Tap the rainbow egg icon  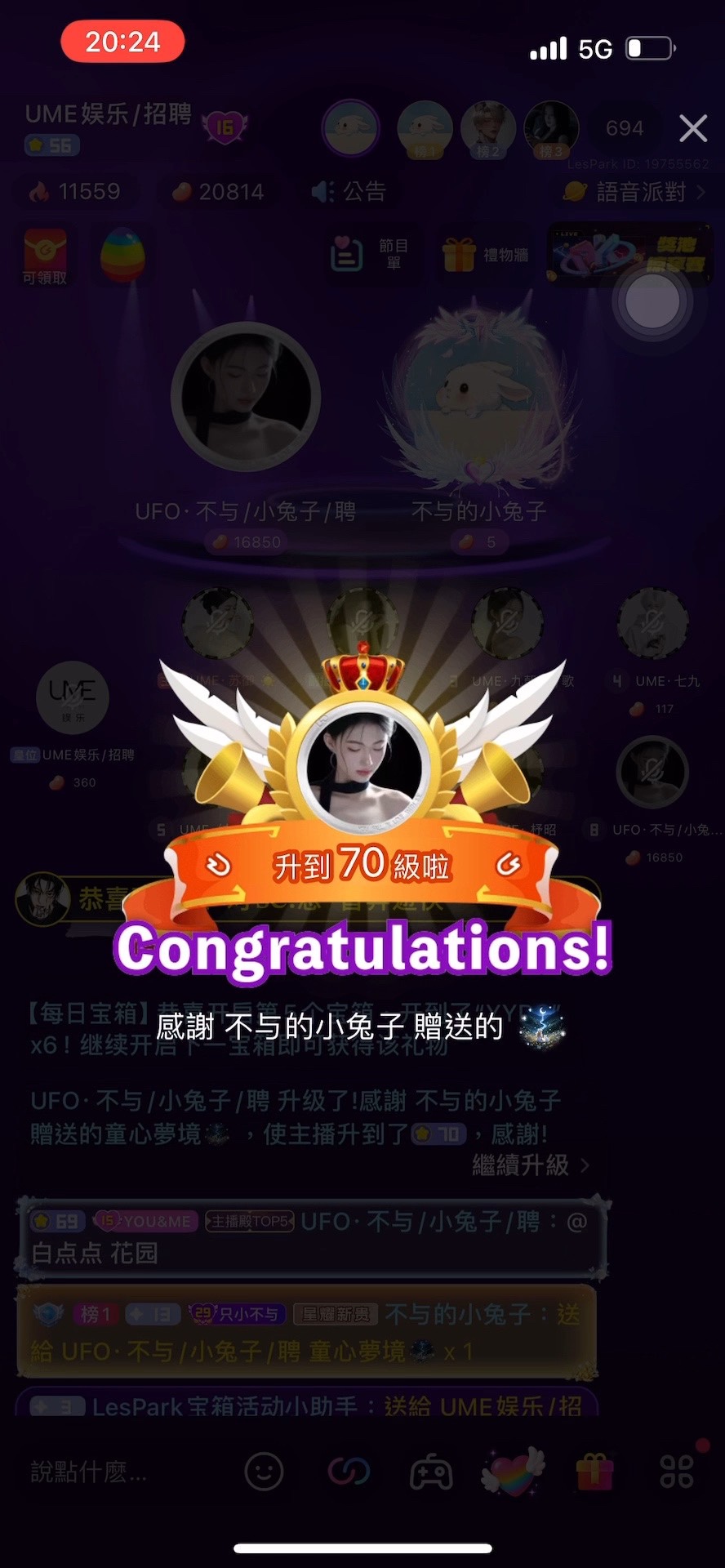(x=122, y=255)
